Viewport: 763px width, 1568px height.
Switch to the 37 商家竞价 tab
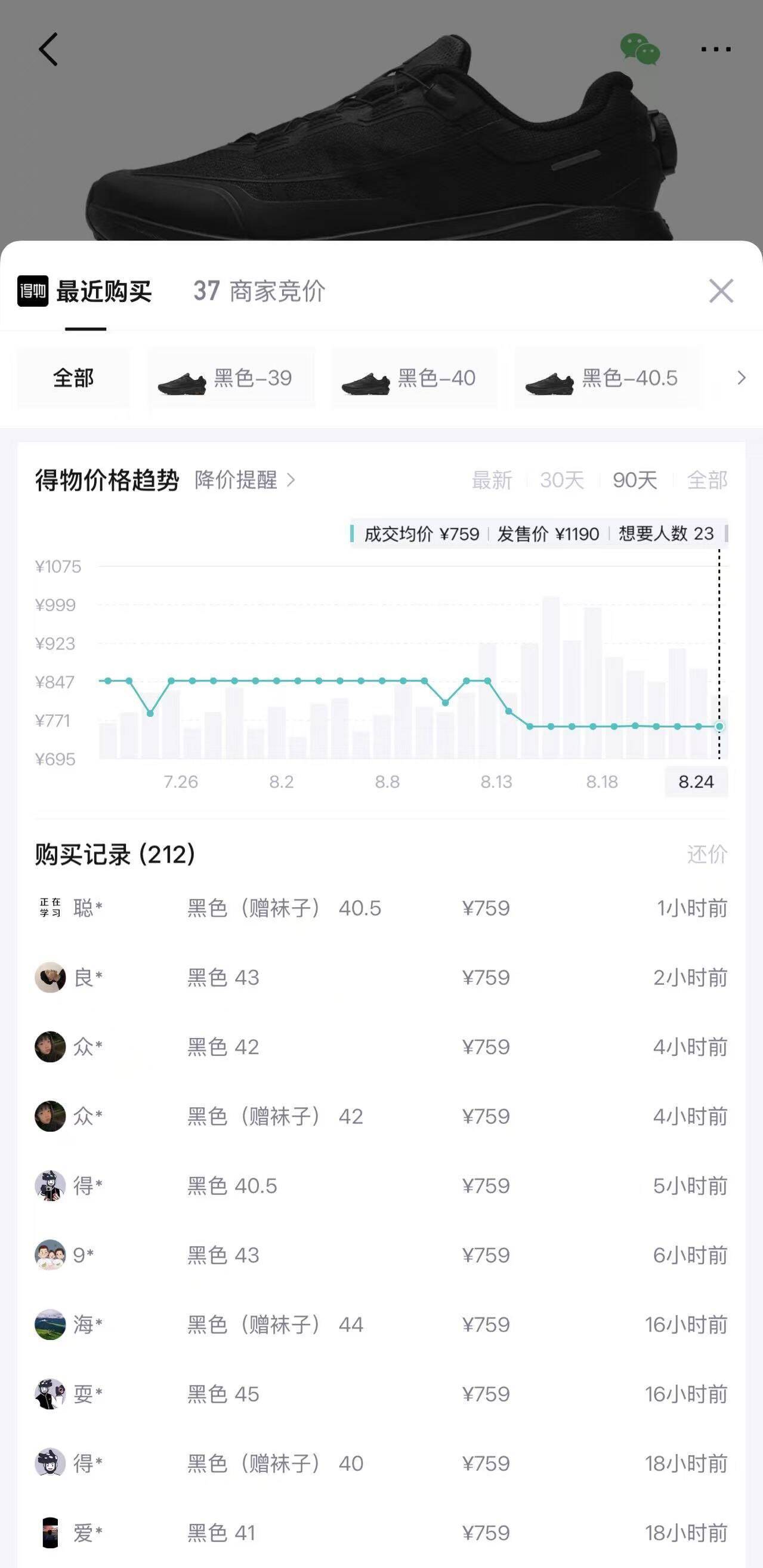click(x=260, y=291)
